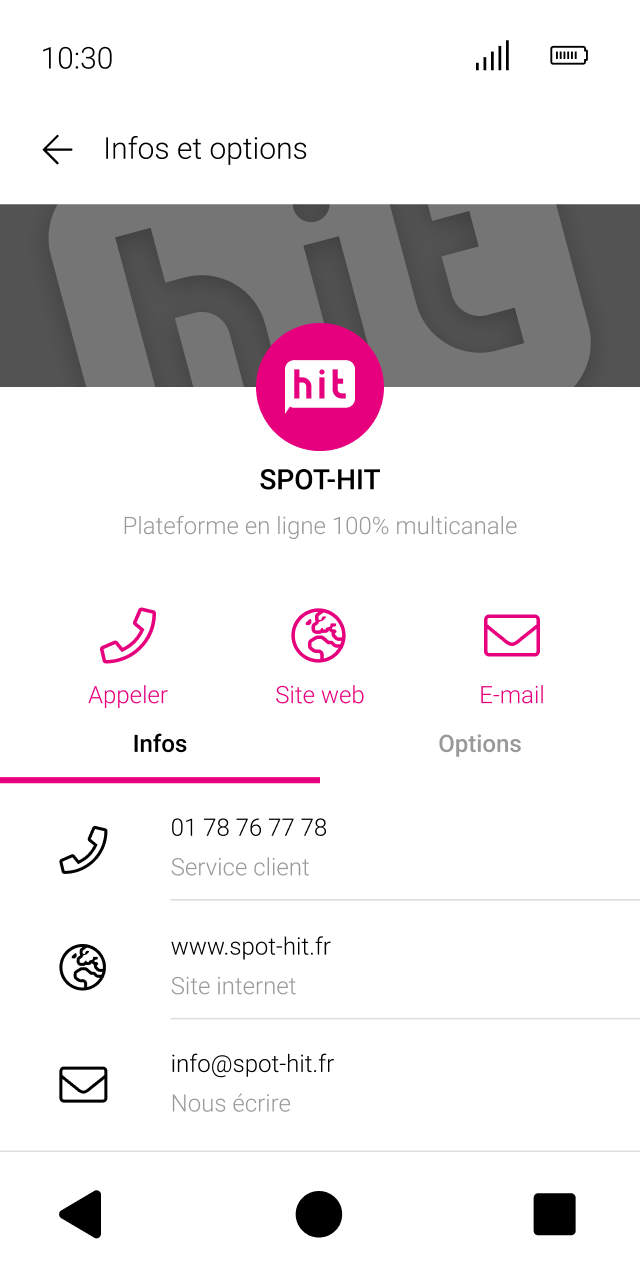Switch to the Options tab
The image size is (640, 1280).
pyautogui.click(x=480, y=745)
